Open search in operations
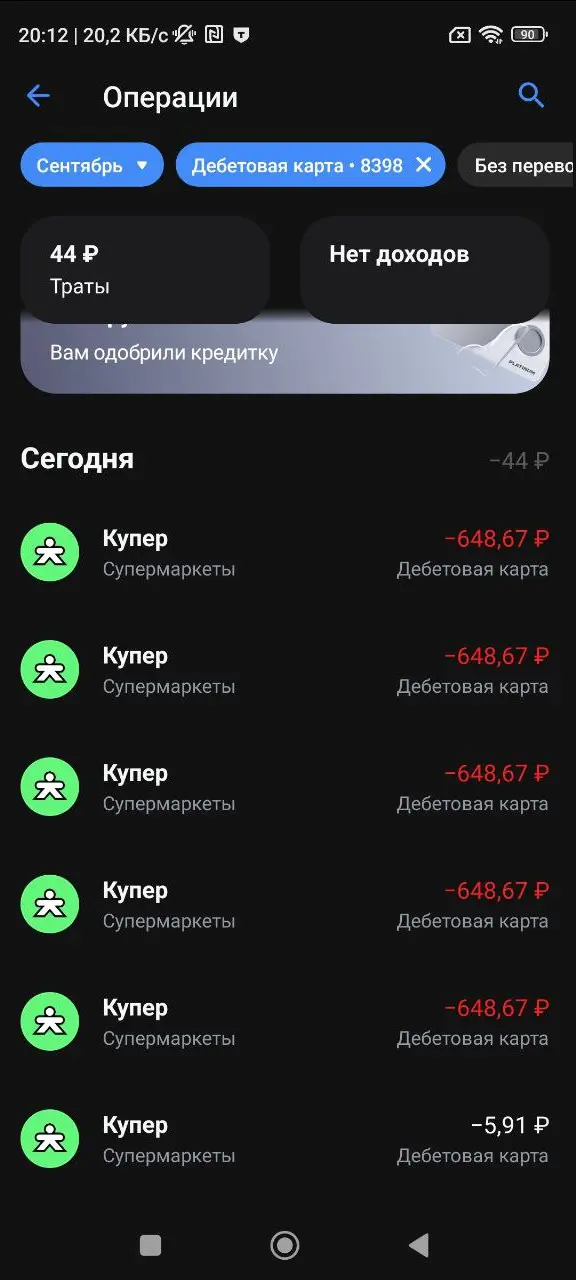 pos(531,96)
